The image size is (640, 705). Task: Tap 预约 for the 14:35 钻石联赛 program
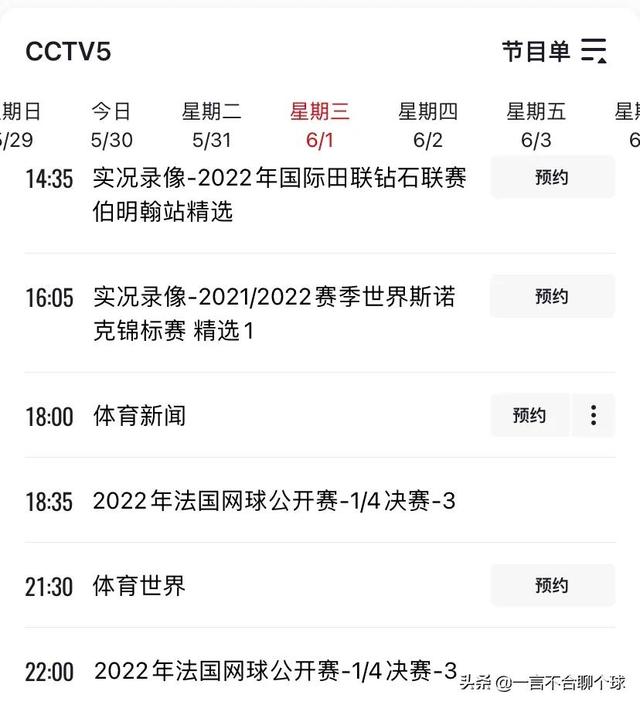coord(552,178)
